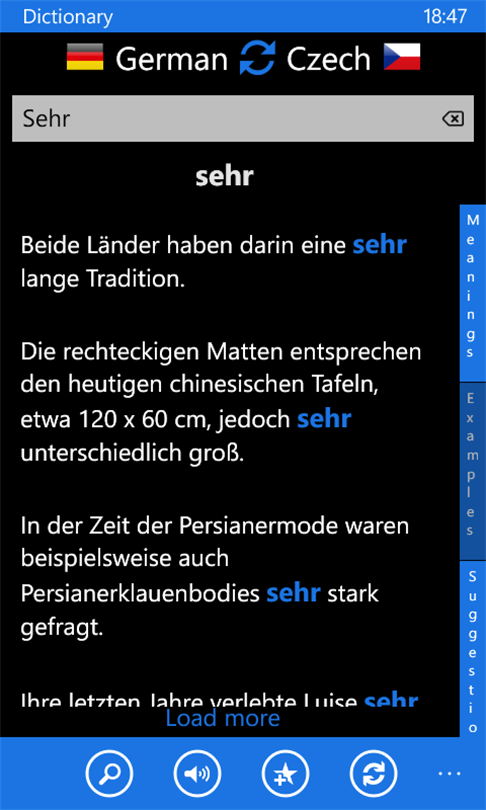Select the German language flag
Screen dimensions: 486x810
pyautogui.click(x=85, y=57)
